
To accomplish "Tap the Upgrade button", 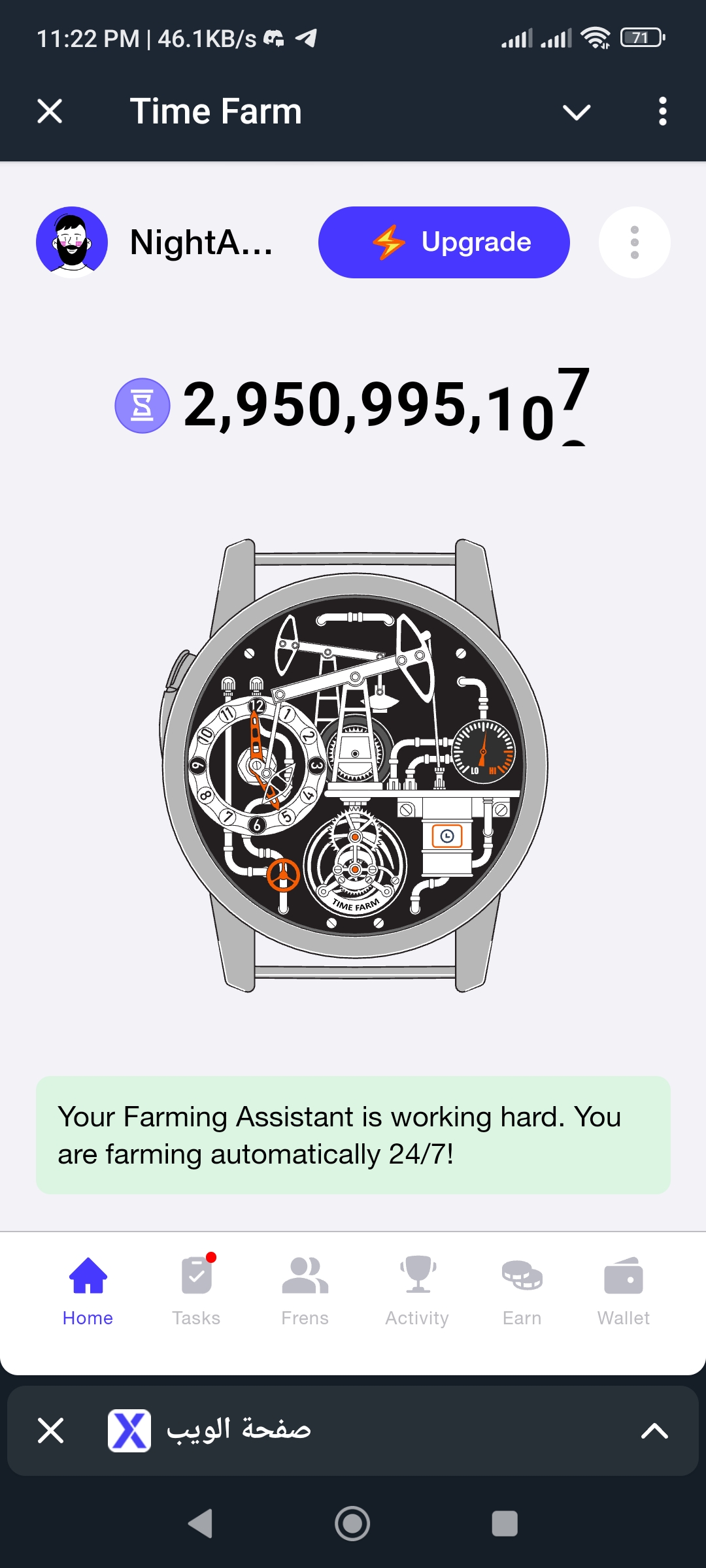I will (444, 242).
